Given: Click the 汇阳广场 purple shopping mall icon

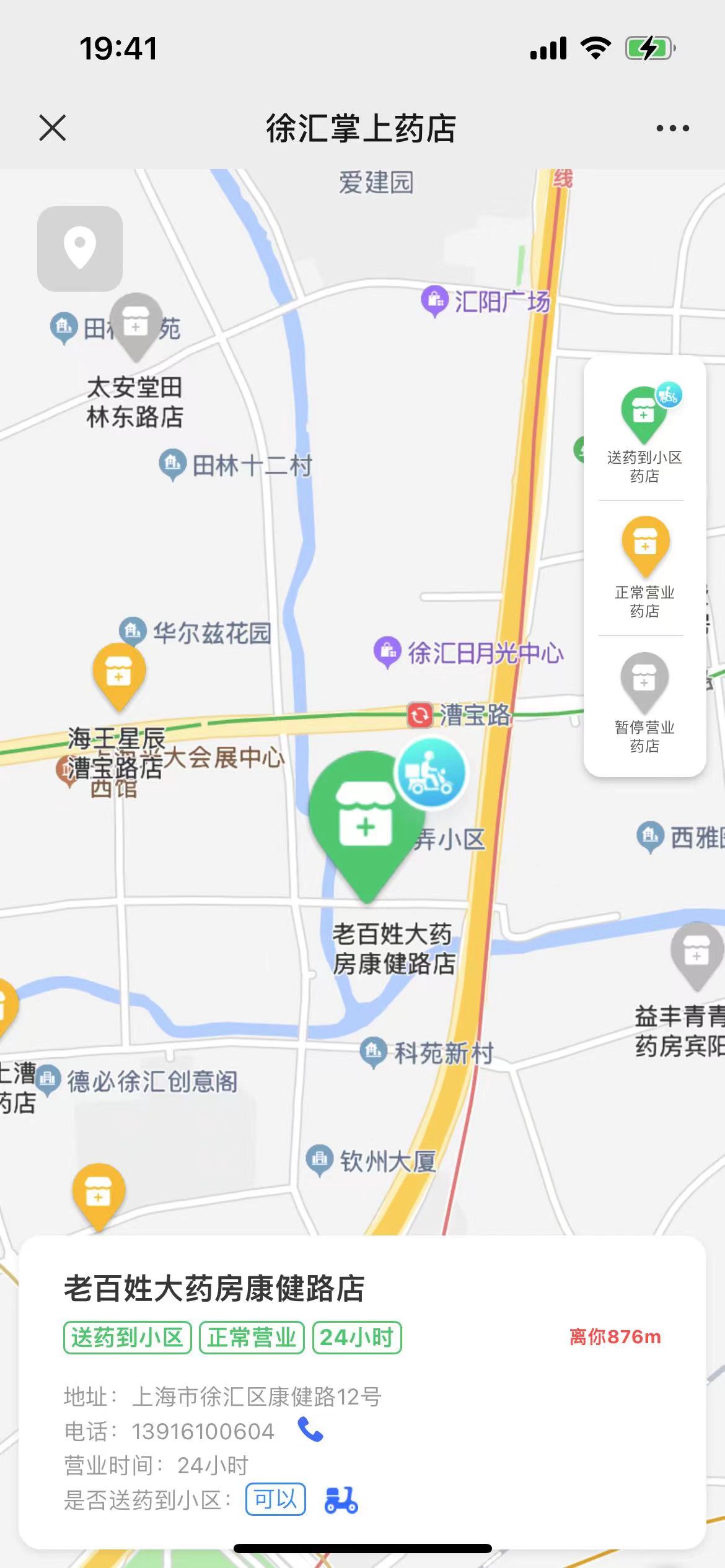Looking at the screenshot, I should (436, 298).
